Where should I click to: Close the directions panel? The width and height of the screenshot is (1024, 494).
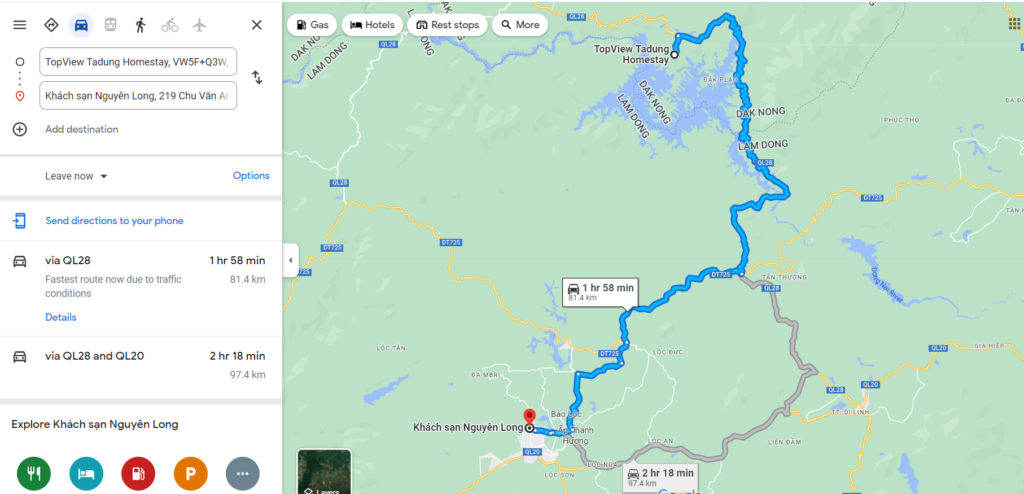tap(257, 25)
